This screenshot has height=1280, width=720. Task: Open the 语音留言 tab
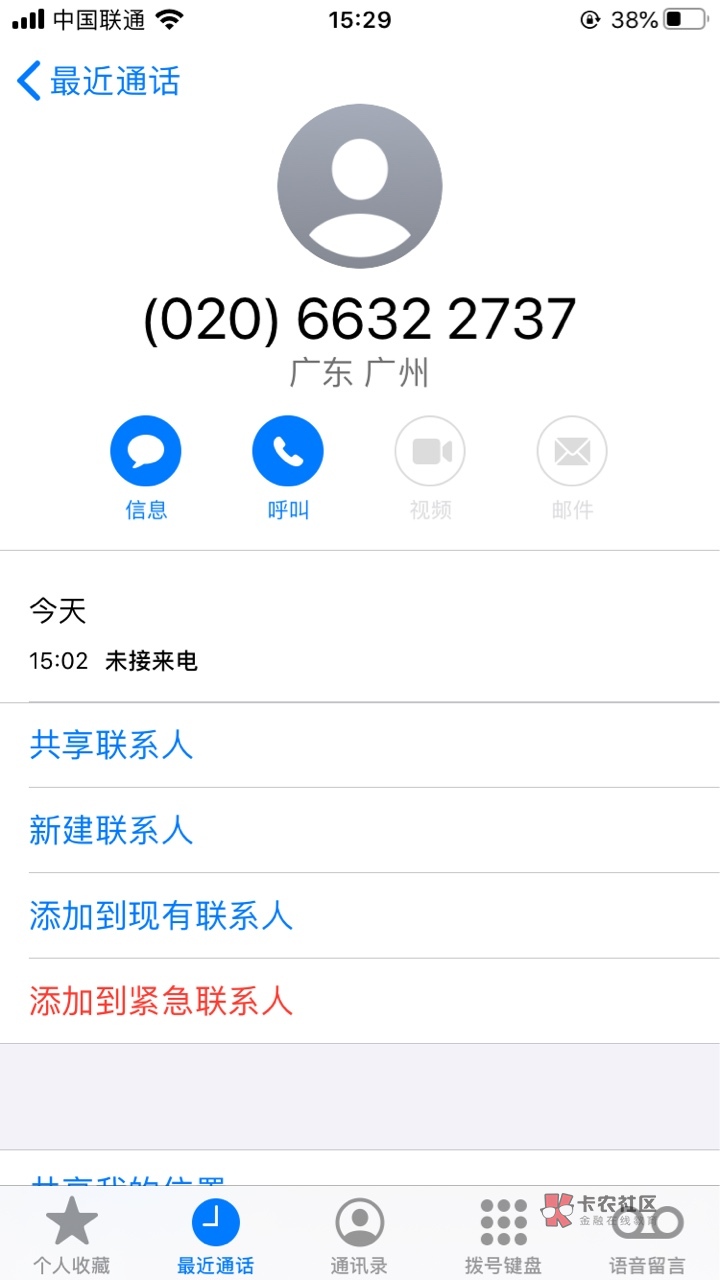click(x=647, y=1235)
